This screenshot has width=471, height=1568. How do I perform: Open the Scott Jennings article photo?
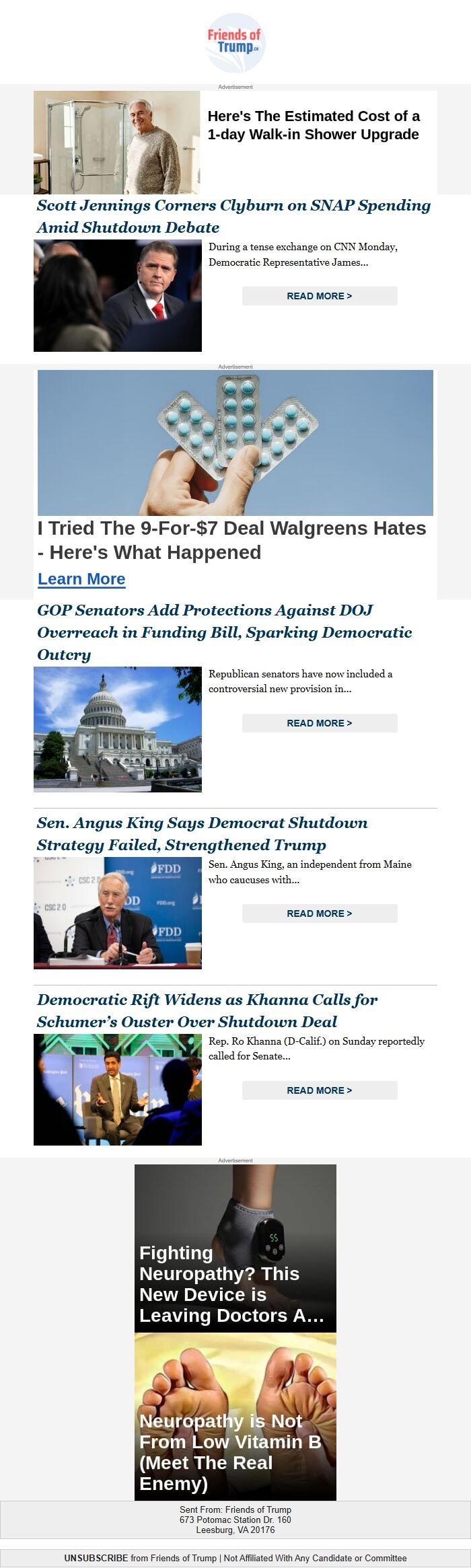[x=118, y=296]
